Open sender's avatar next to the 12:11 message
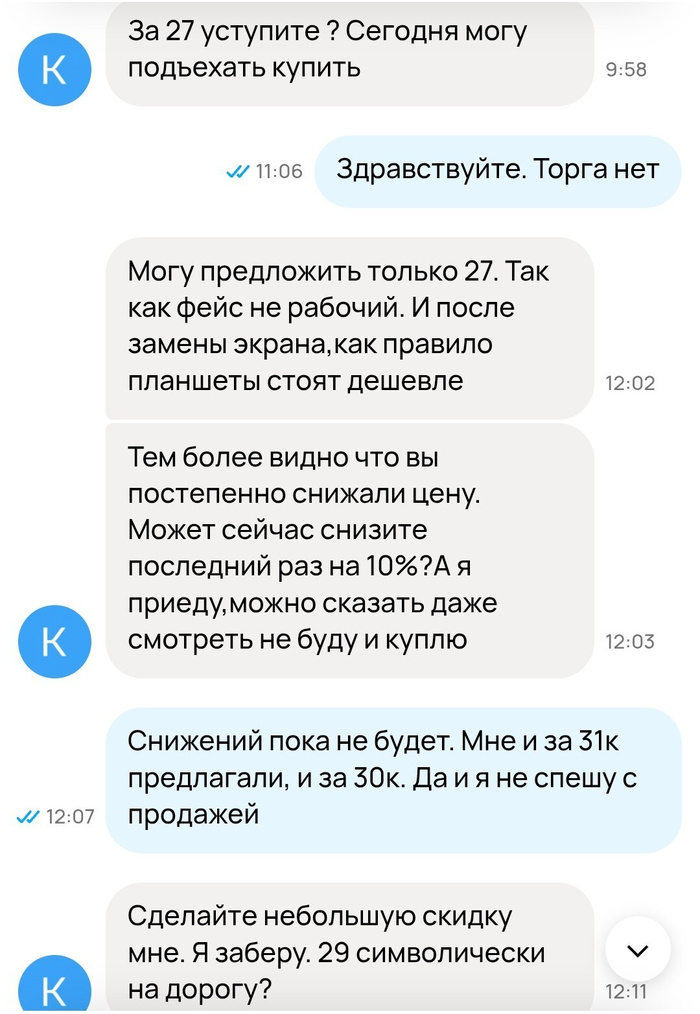 (54, 989)
